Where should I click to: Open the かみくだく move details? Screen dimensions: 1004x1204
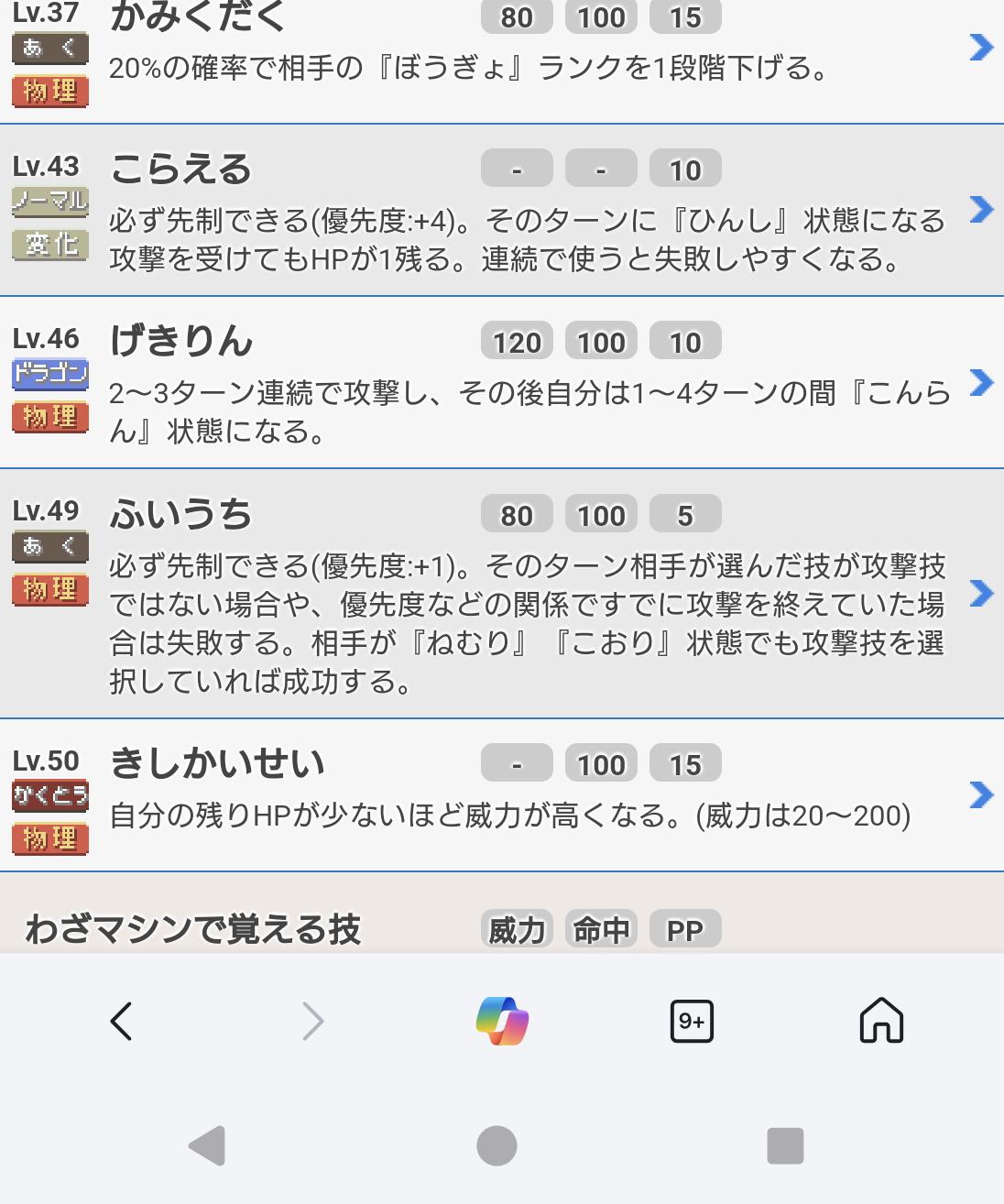click(x=981, y=47)
